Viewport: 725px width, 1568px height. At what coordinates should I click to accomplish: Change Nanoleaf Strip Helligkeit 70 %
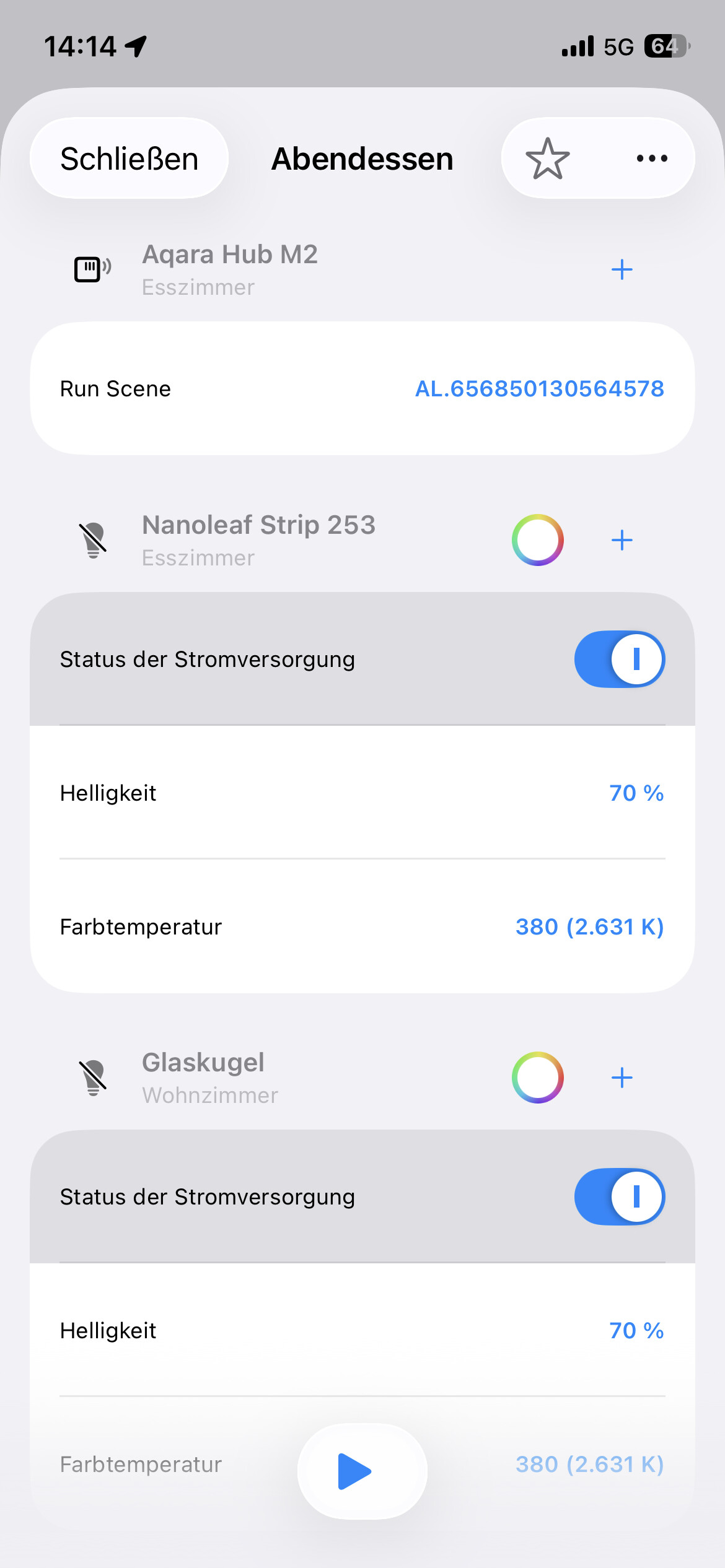636,793
